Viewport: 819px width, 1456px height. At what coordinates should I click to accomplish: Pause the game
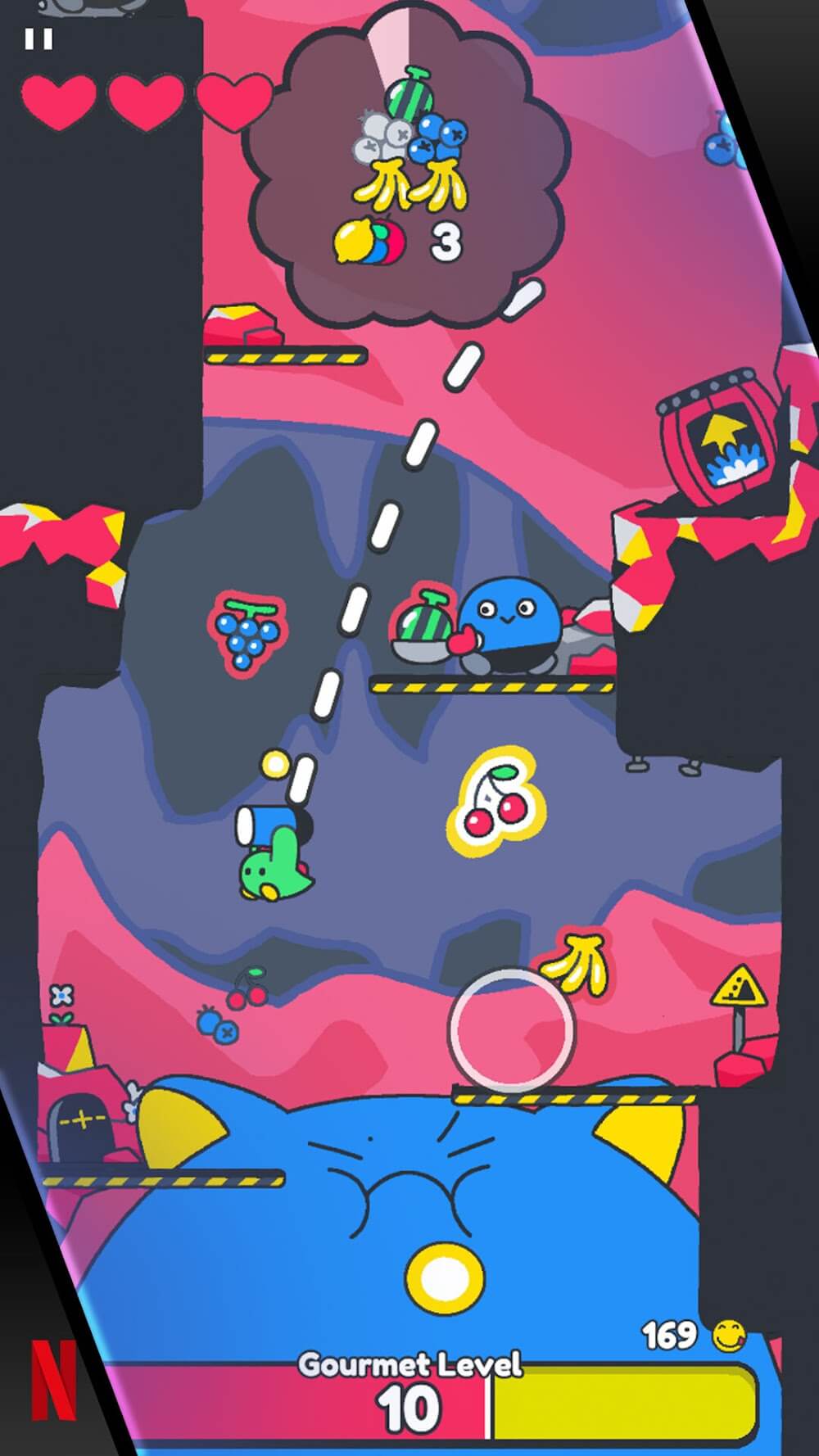(x=38, y=38)
